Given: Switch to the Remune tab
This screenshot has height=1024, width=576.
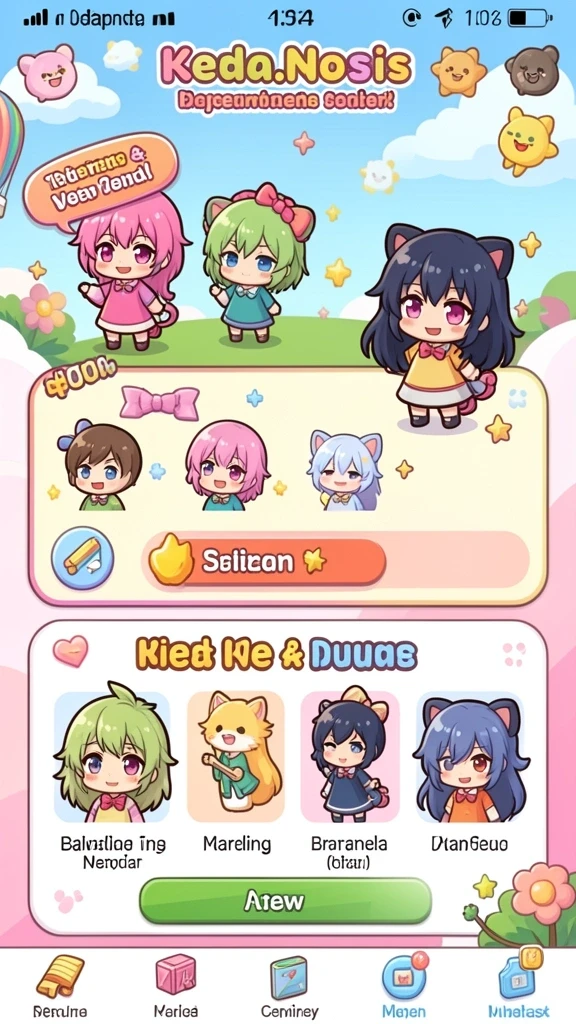Looking at the screenshot, I should coord(60,985).
